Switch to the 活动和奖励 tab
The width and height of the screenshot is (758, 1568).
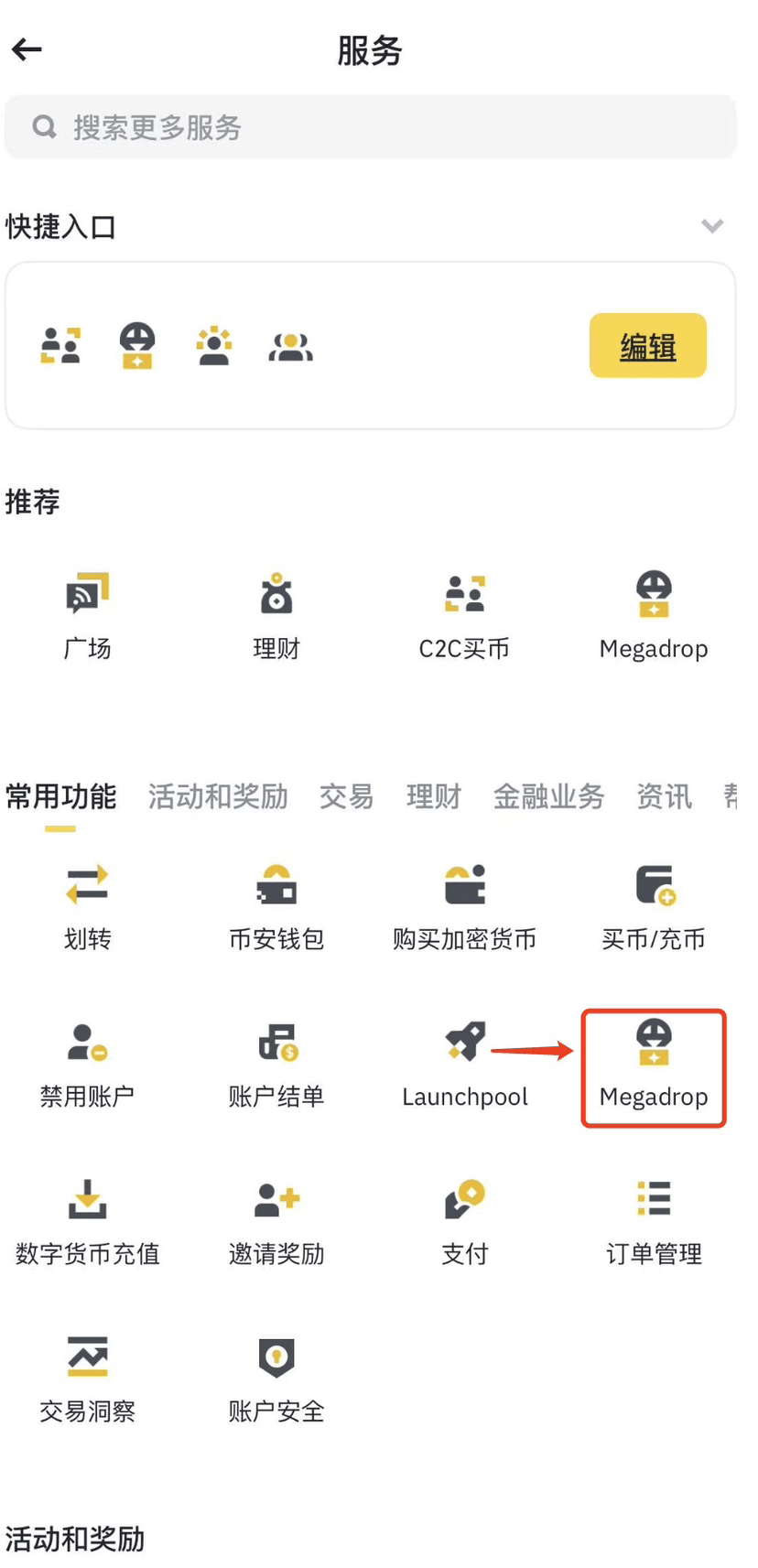coord(218,796)
